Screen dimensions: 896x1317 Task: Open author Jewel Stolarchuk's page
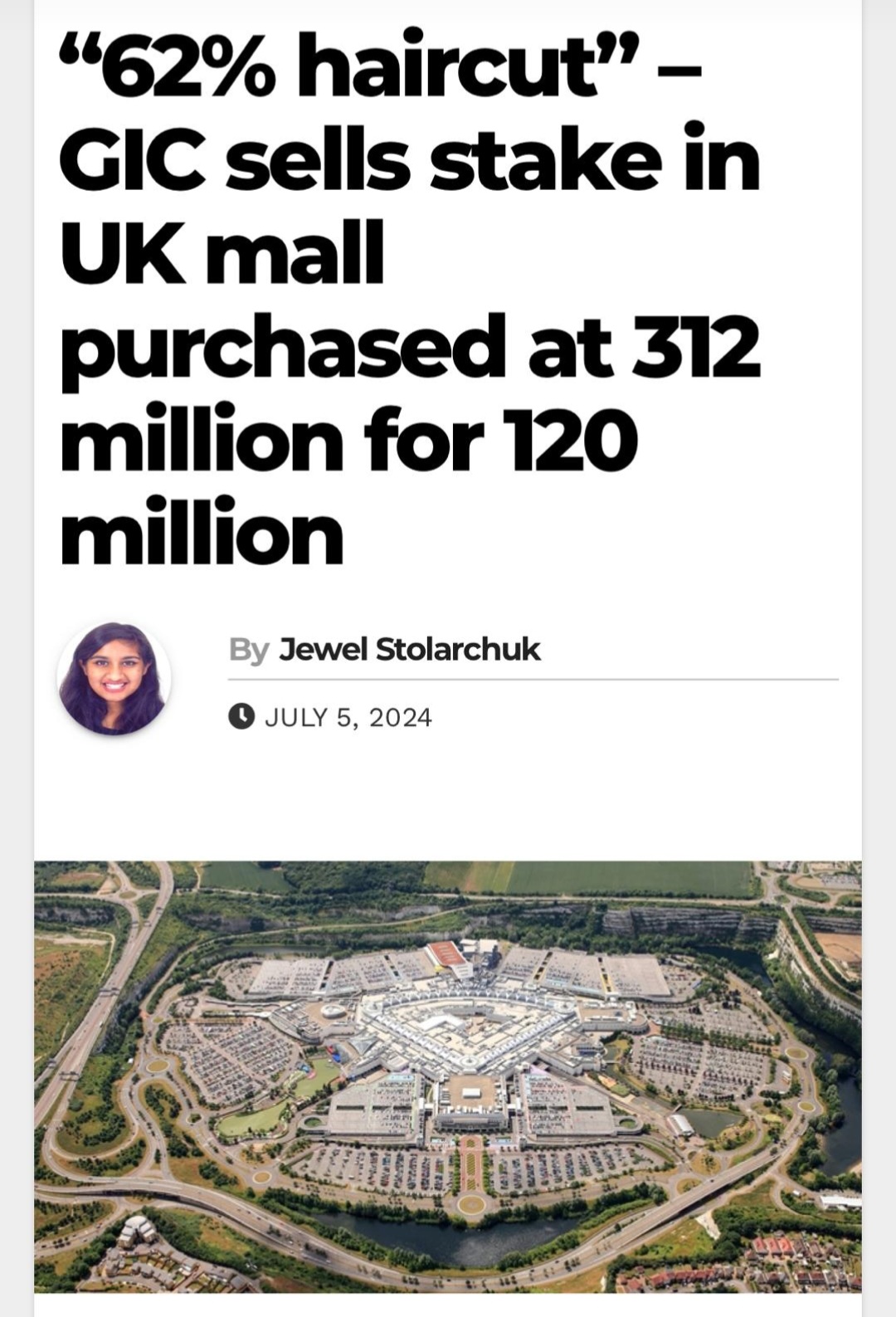pyautogui.click(x=409, y=649)
